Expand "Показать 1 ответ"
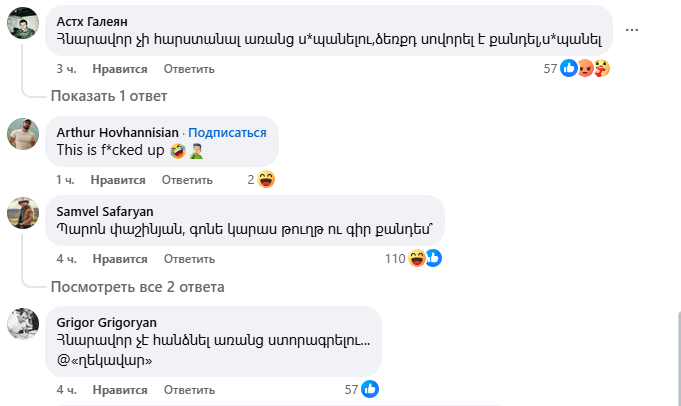 (110, 96)
